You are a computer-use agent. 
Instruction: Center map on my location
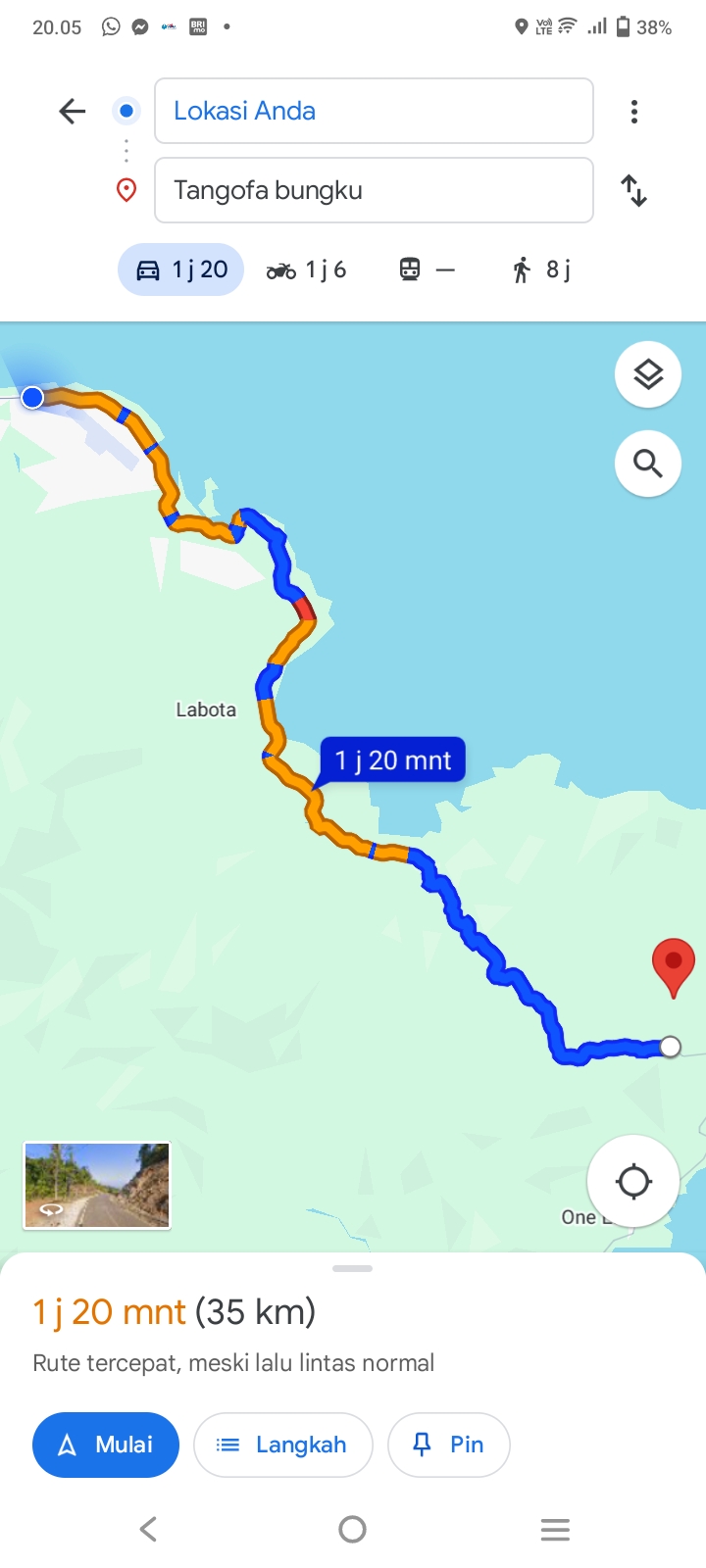[633, 1181]
